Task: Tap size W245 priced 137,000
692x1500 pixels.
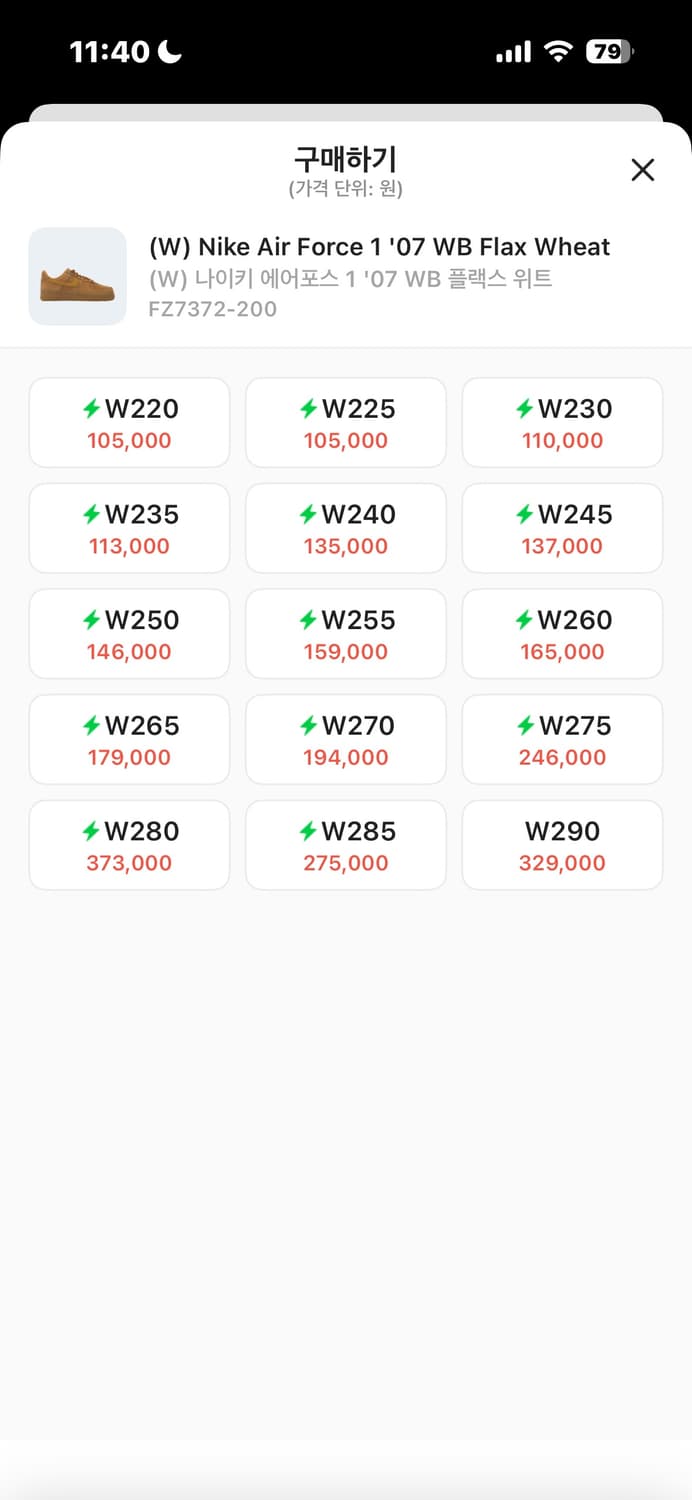Action: 562,528
